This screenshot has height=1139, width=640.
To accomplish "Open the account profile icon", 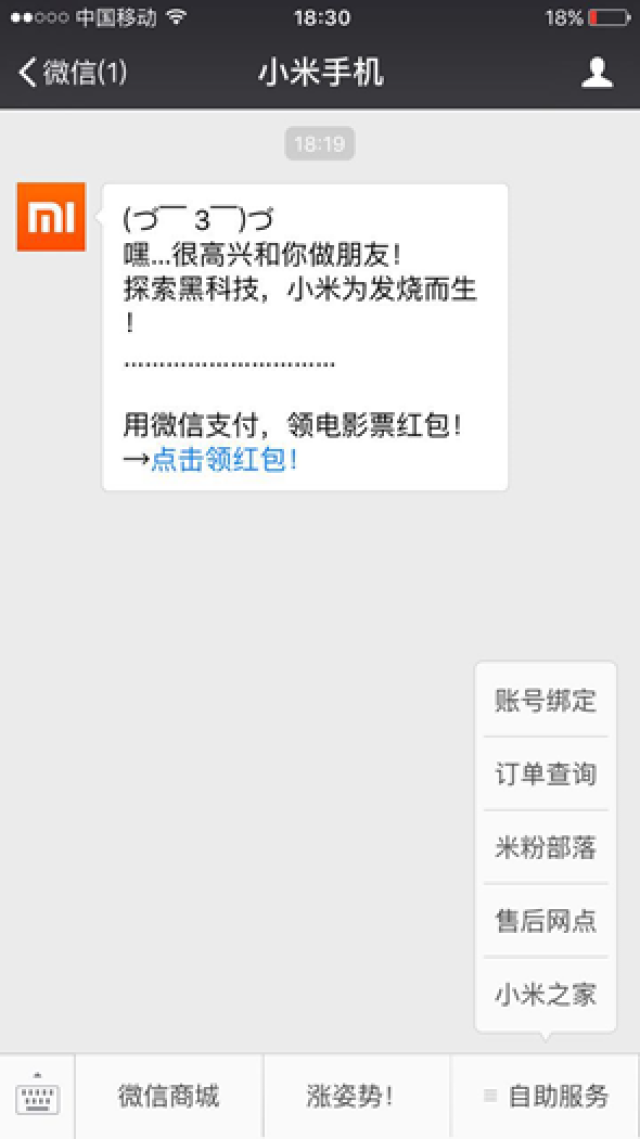I will (597, 73).
